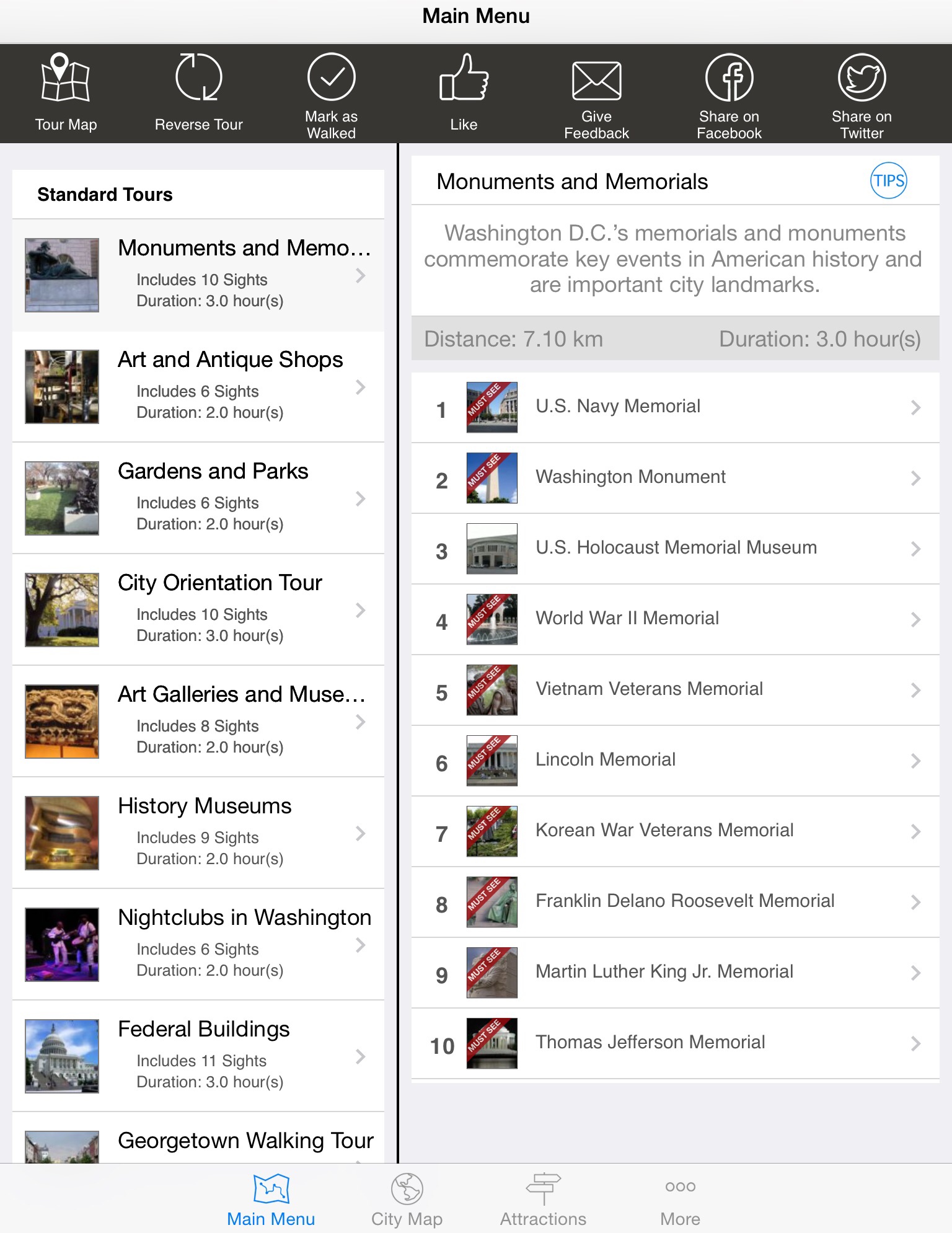The image size is (952, 1233).
Task: Open the Gardens and Parks tour
Action: click(x=198, y=498)
